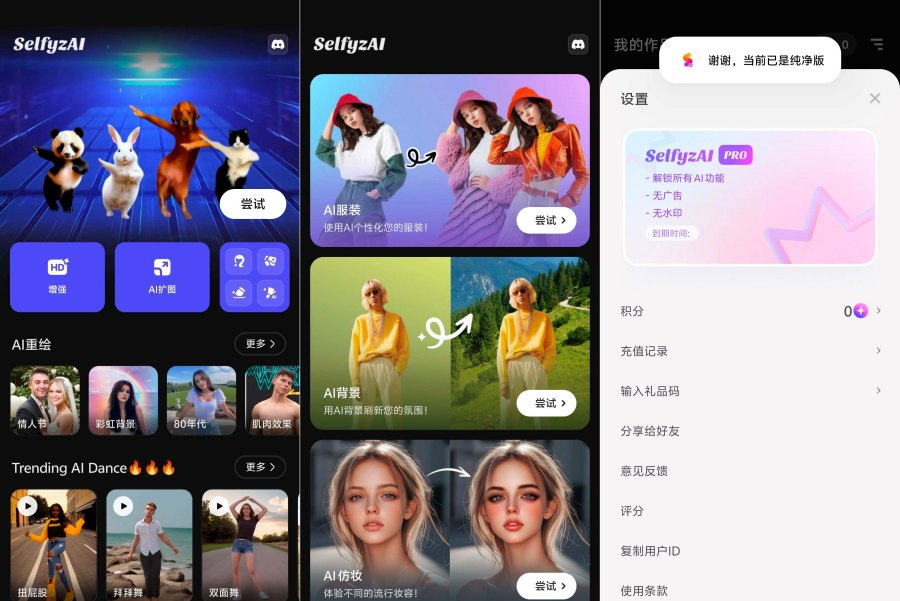
Task: Tap 更多 next to Trending AI Dance
Action: [x=260, y=467]
